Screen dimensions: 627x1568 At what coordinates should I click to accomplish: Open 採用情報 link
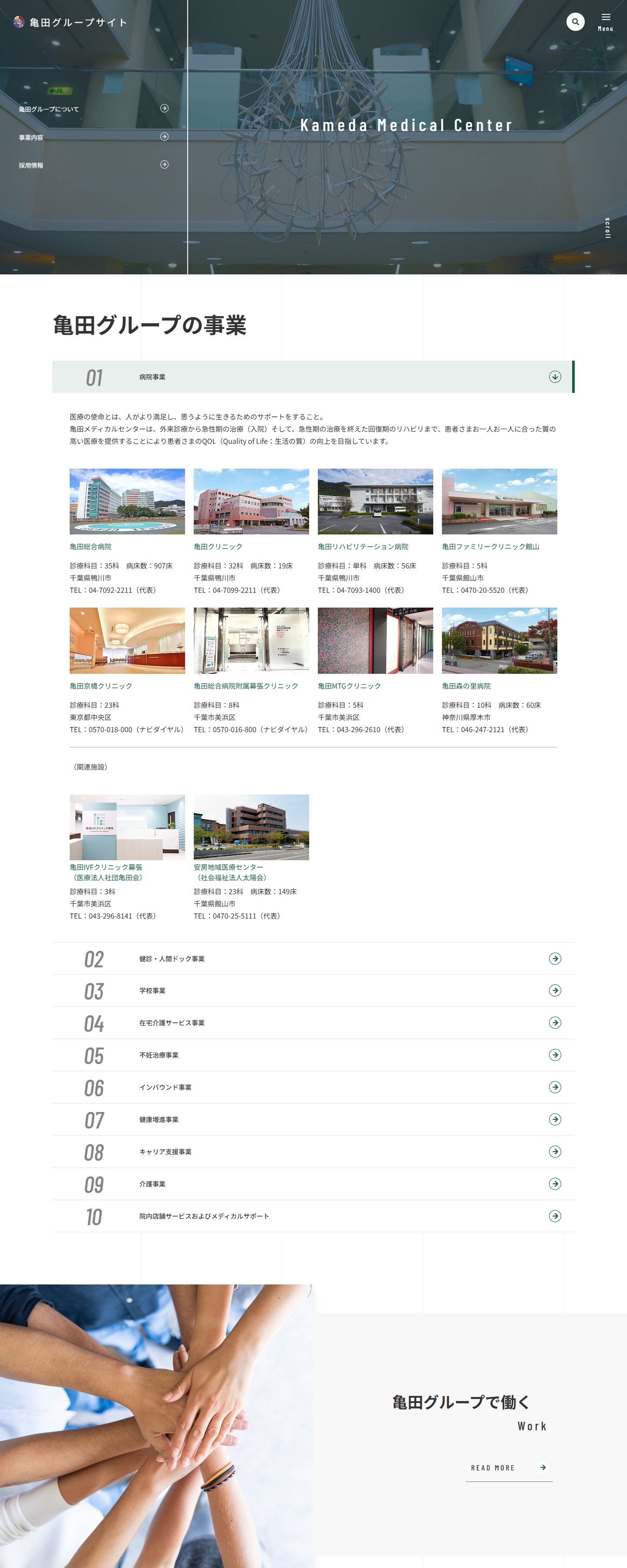[x=94, y=165]
